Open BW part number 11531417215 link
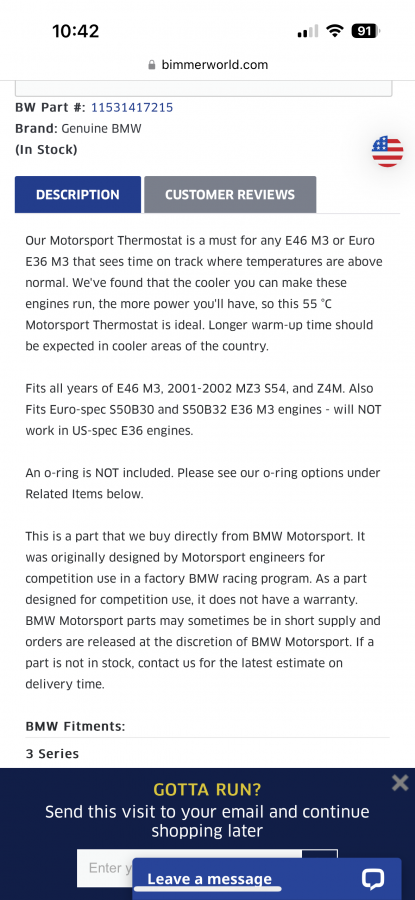Screen dimensions: 415x900 [x=131, y=107]
